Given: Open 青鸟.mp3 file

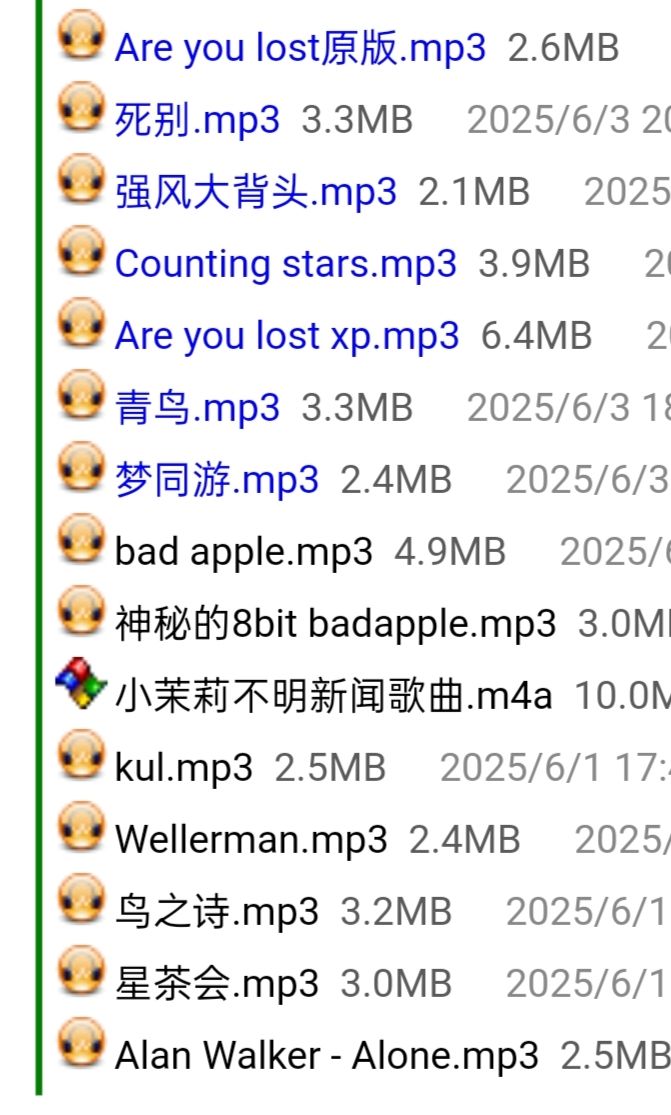Looking at the screenshot, I should tap(197, 408).
